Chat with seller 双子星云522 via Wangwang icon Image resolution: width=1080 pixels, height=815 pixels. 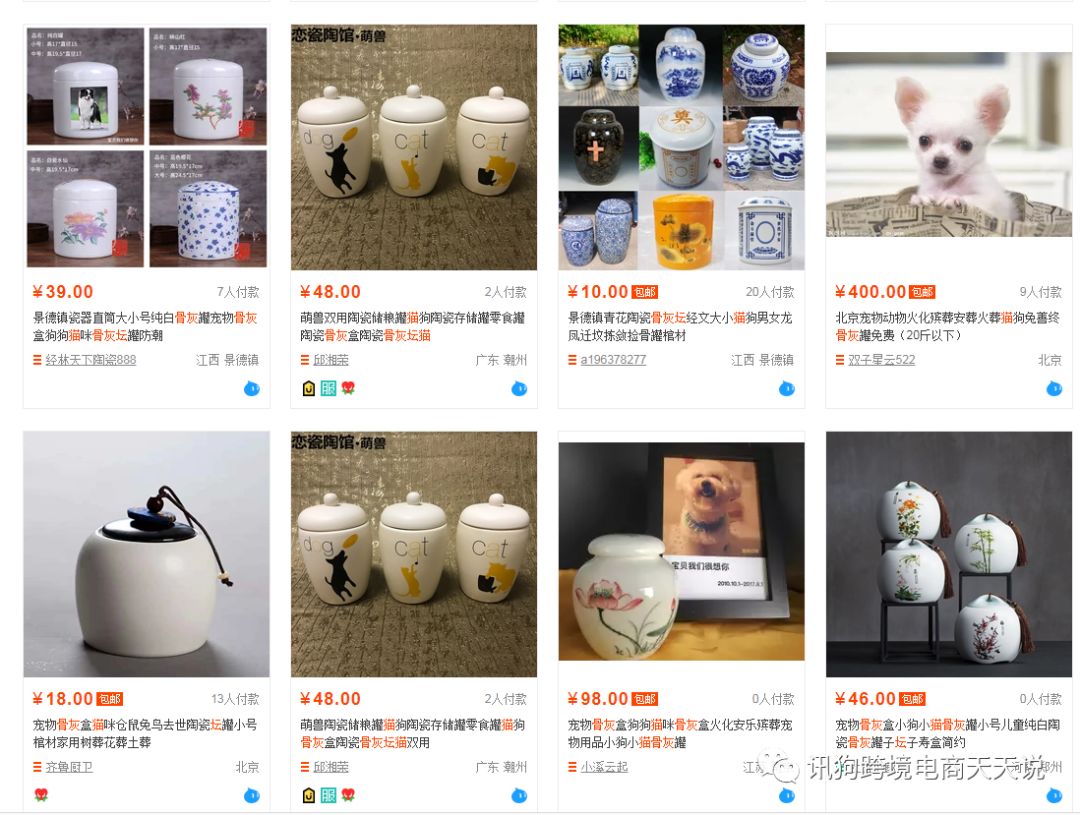click(x=1054, y=388)
